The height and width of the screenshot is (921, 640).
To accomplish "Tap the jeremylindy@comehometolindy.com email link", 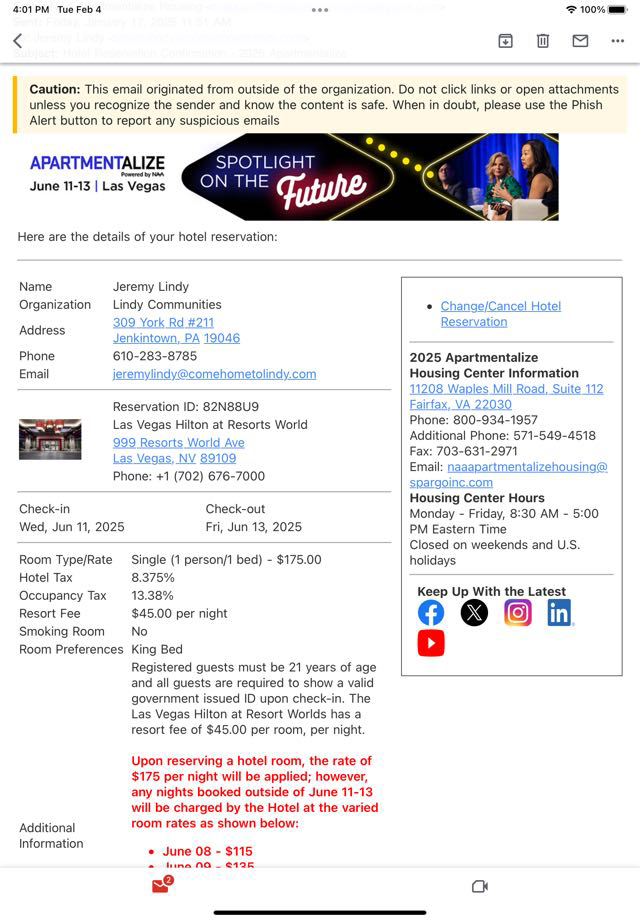I will [x=214, y=374].
